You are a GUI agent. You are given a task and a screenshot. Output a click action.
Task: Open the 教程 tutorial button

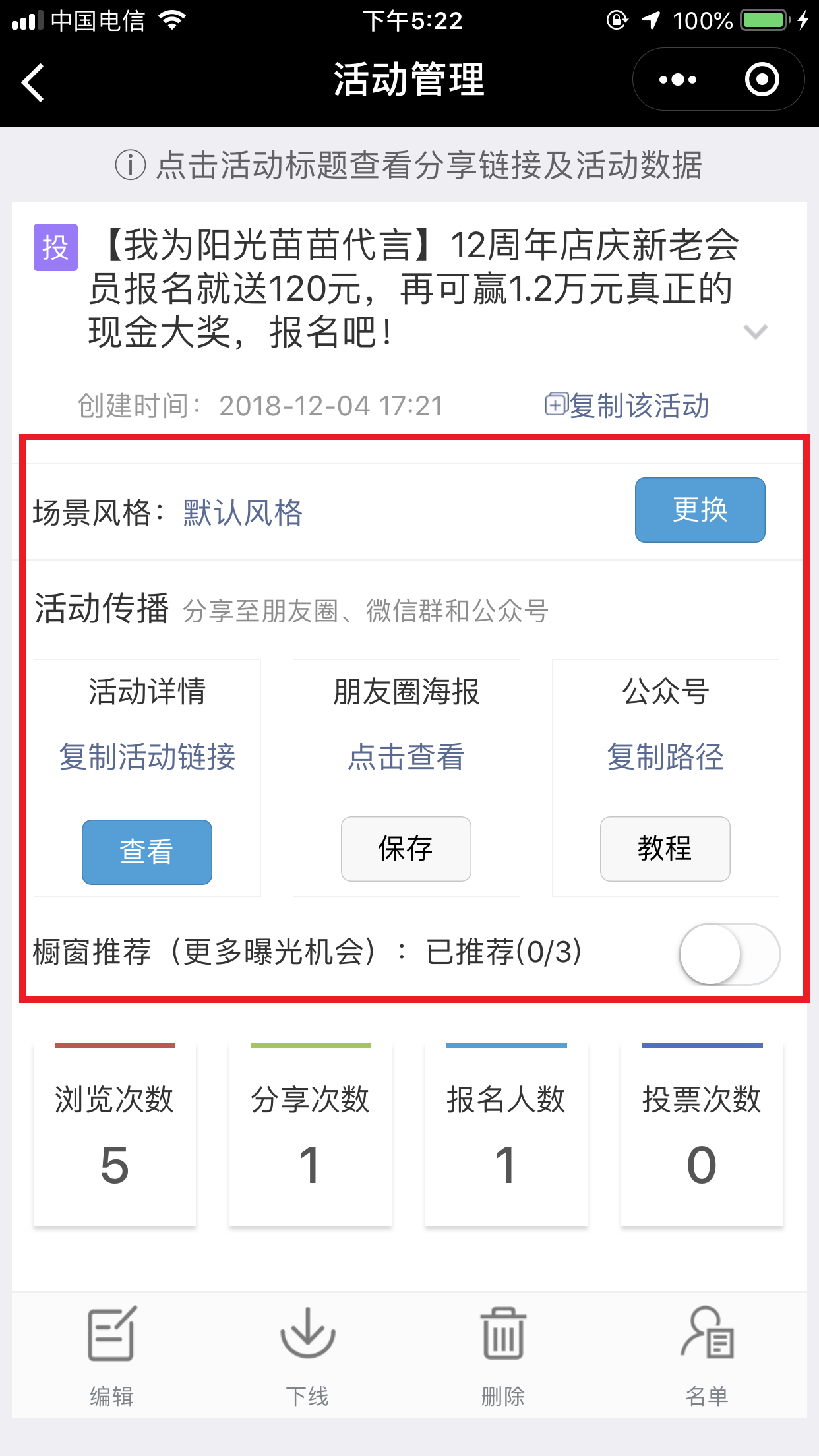click(x=665, y=849)
